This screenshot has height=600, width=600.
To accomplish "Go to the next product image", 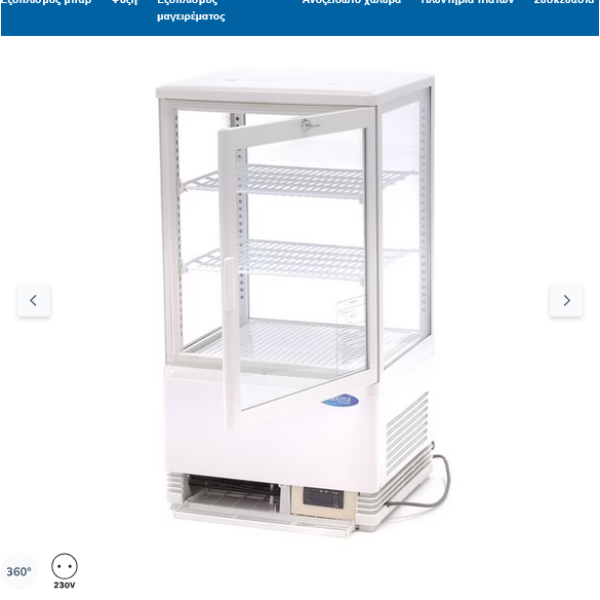I will tap(566, 300).
